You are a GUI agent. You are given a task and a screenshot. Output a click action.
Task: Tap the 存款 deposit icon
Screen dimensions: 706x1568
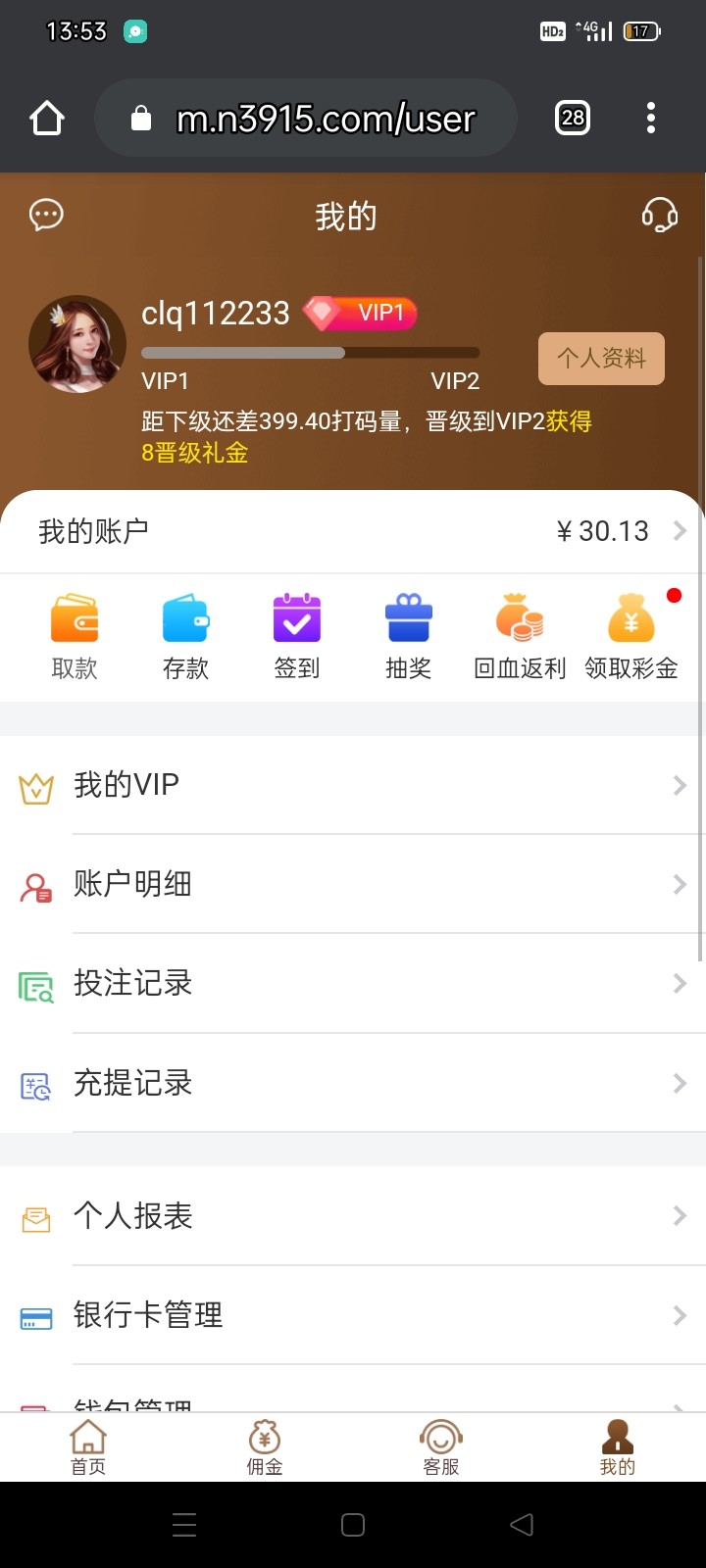185,617
